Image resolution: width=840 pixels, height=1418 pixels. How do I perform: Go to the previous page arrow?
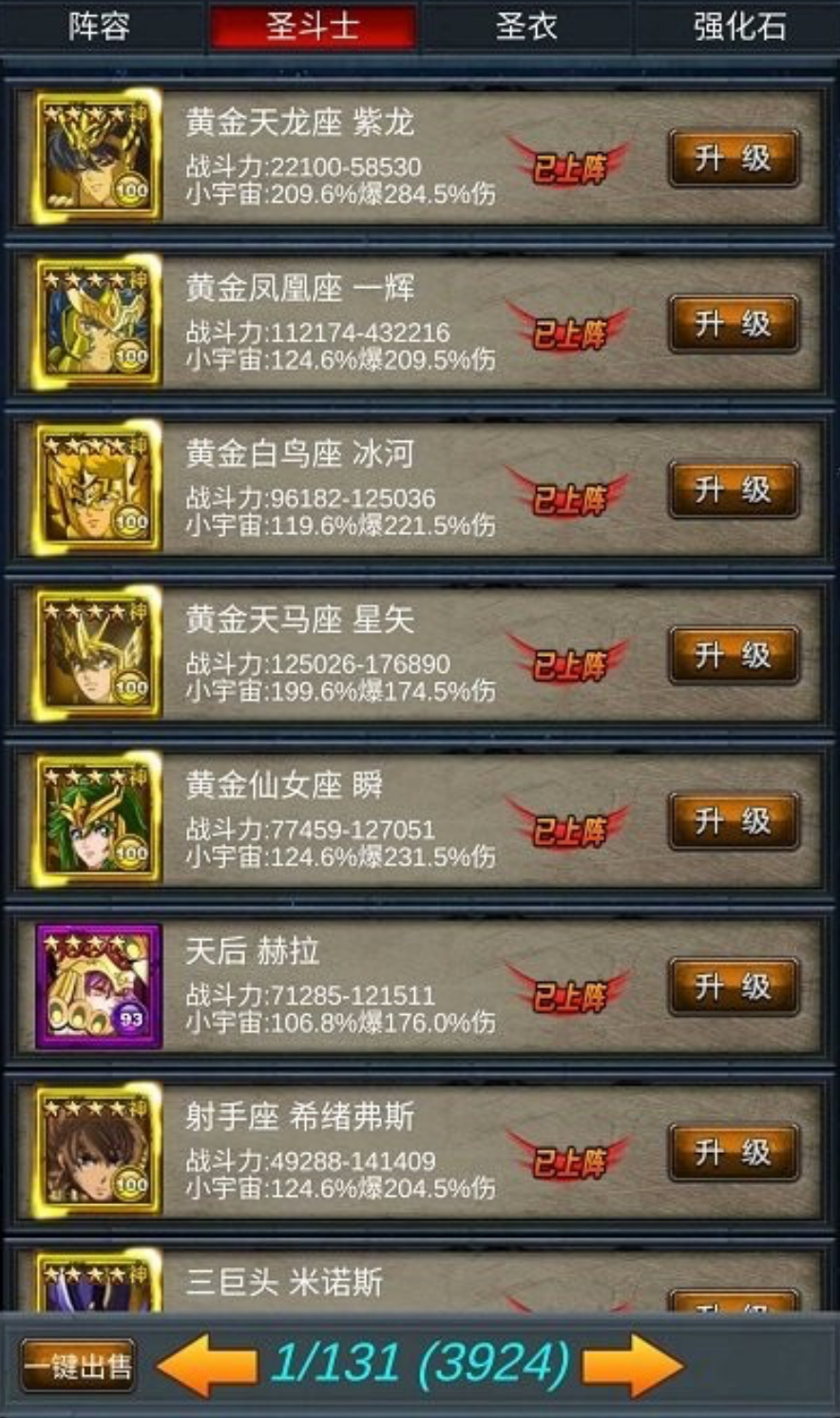tap(206, 1365)
